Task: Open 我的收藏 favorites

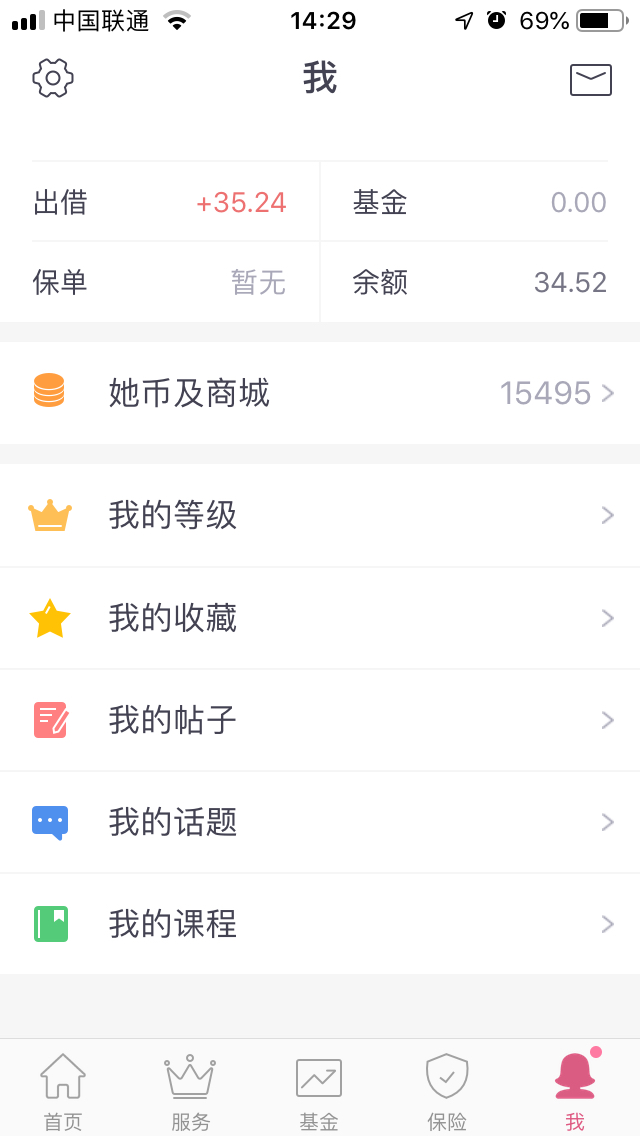Action: pos(320,619)
